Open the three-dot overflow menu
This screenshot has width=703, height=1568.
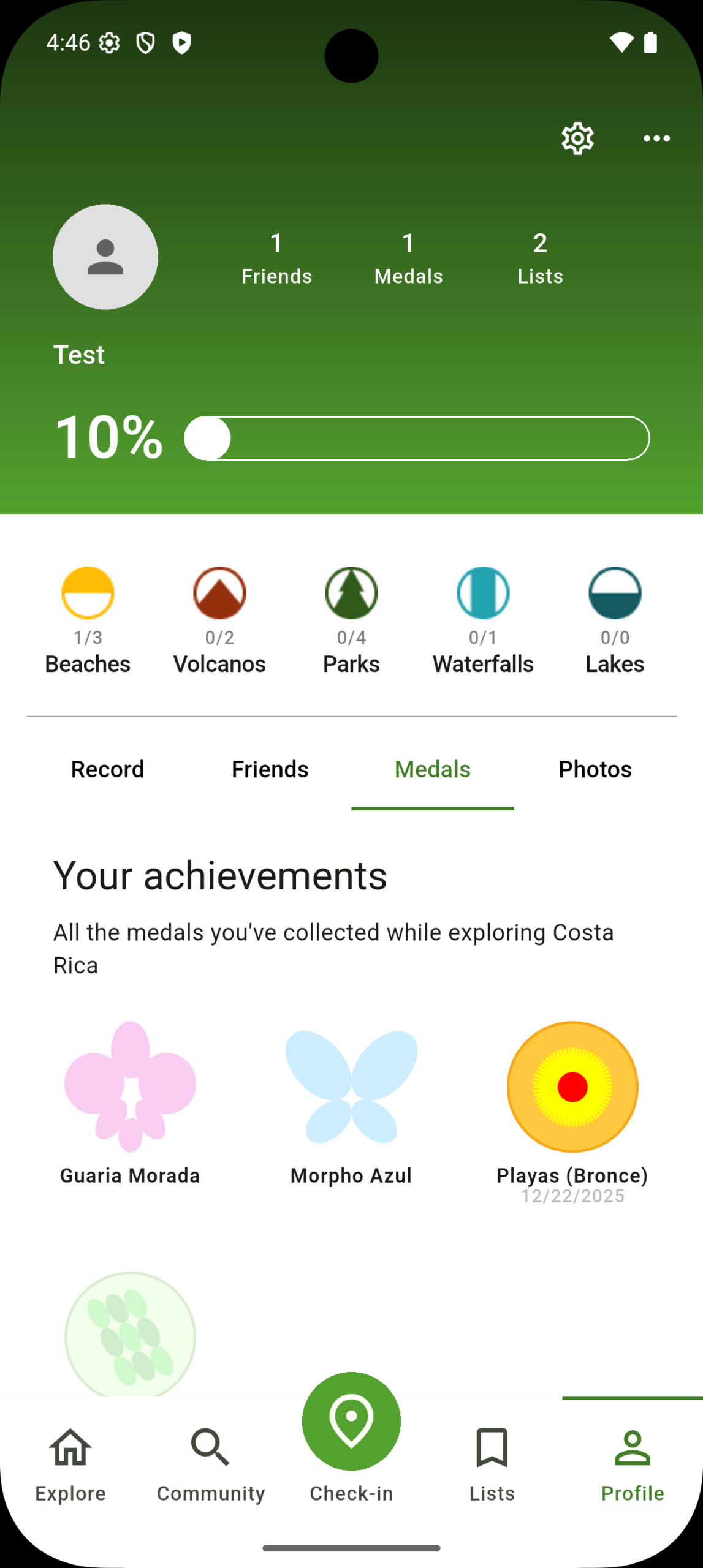tap(656, 138)
